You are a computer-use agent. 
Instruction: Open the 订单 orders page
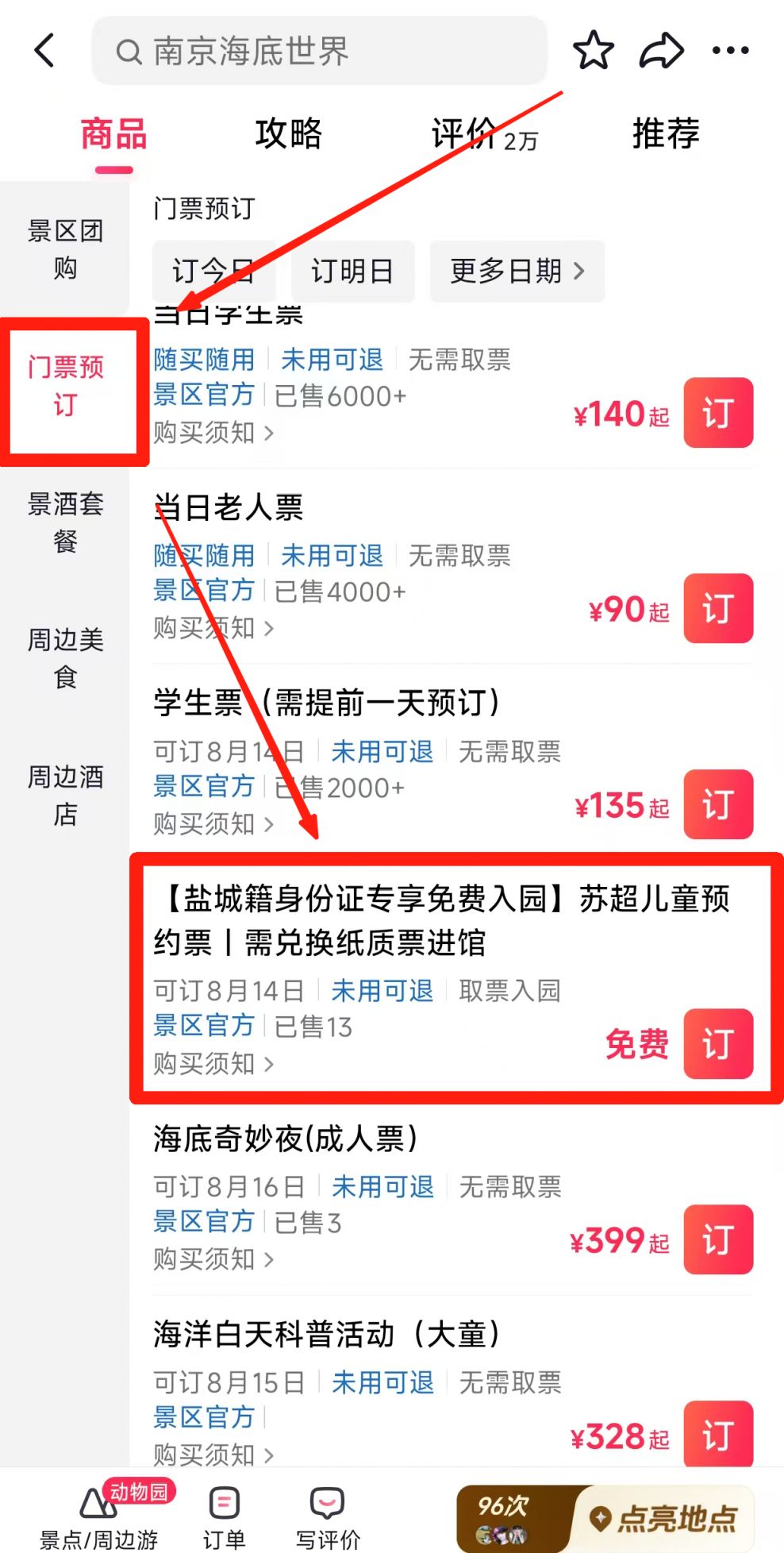[x=224, y=1518]
